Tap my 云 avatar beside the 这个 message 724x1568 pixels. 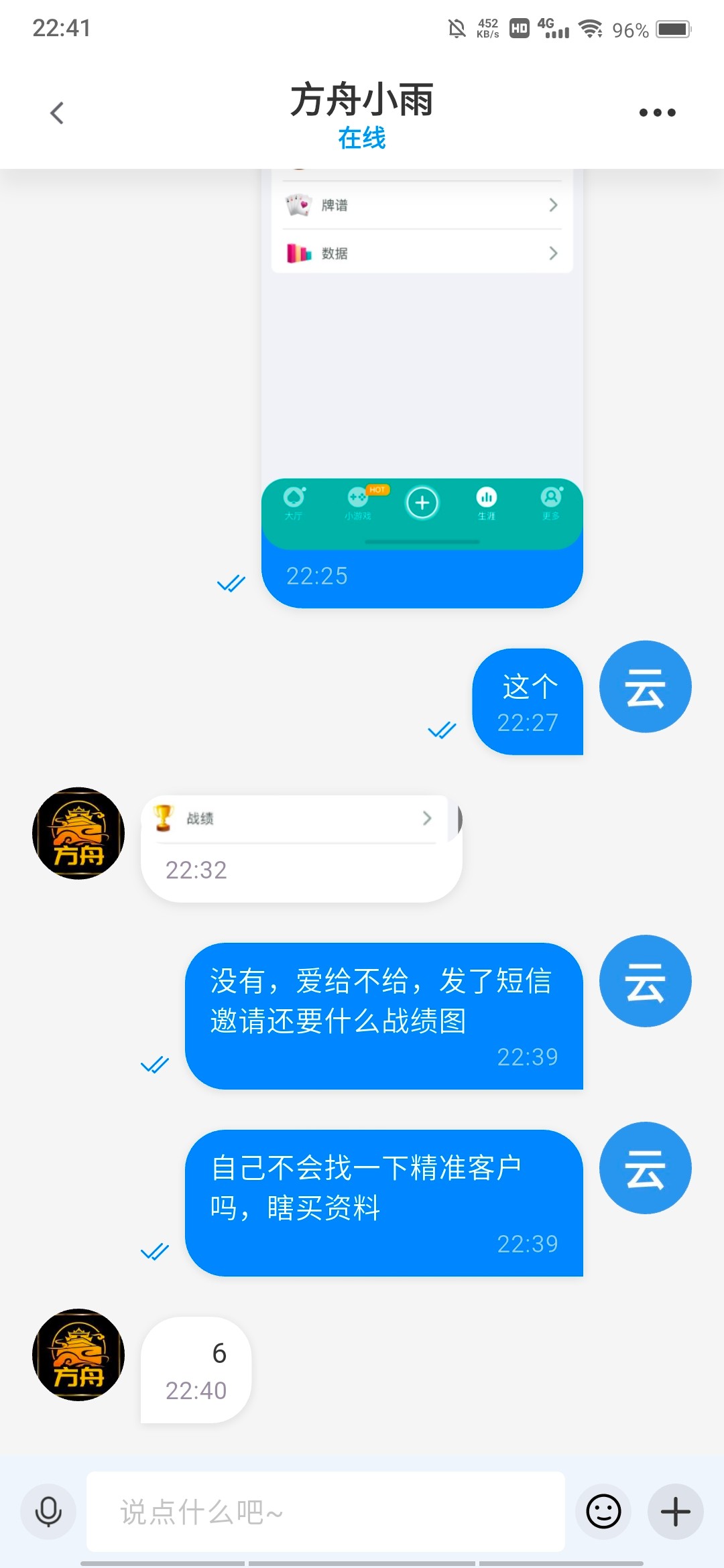pyautogui.click(x=645, y=687)
